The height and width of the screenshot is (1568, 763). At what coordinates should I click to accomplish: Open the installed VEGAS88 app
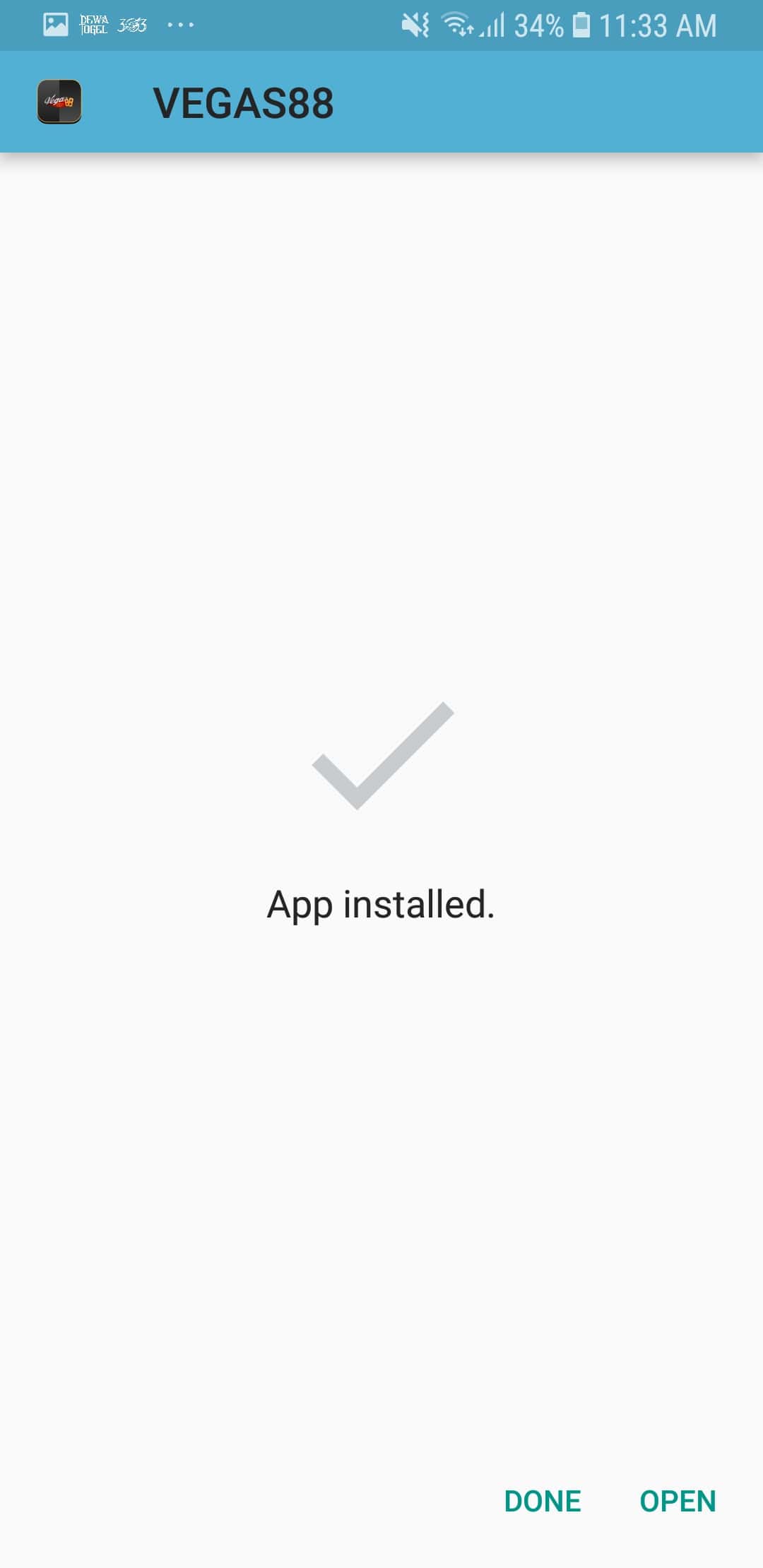click(677, 1501)
